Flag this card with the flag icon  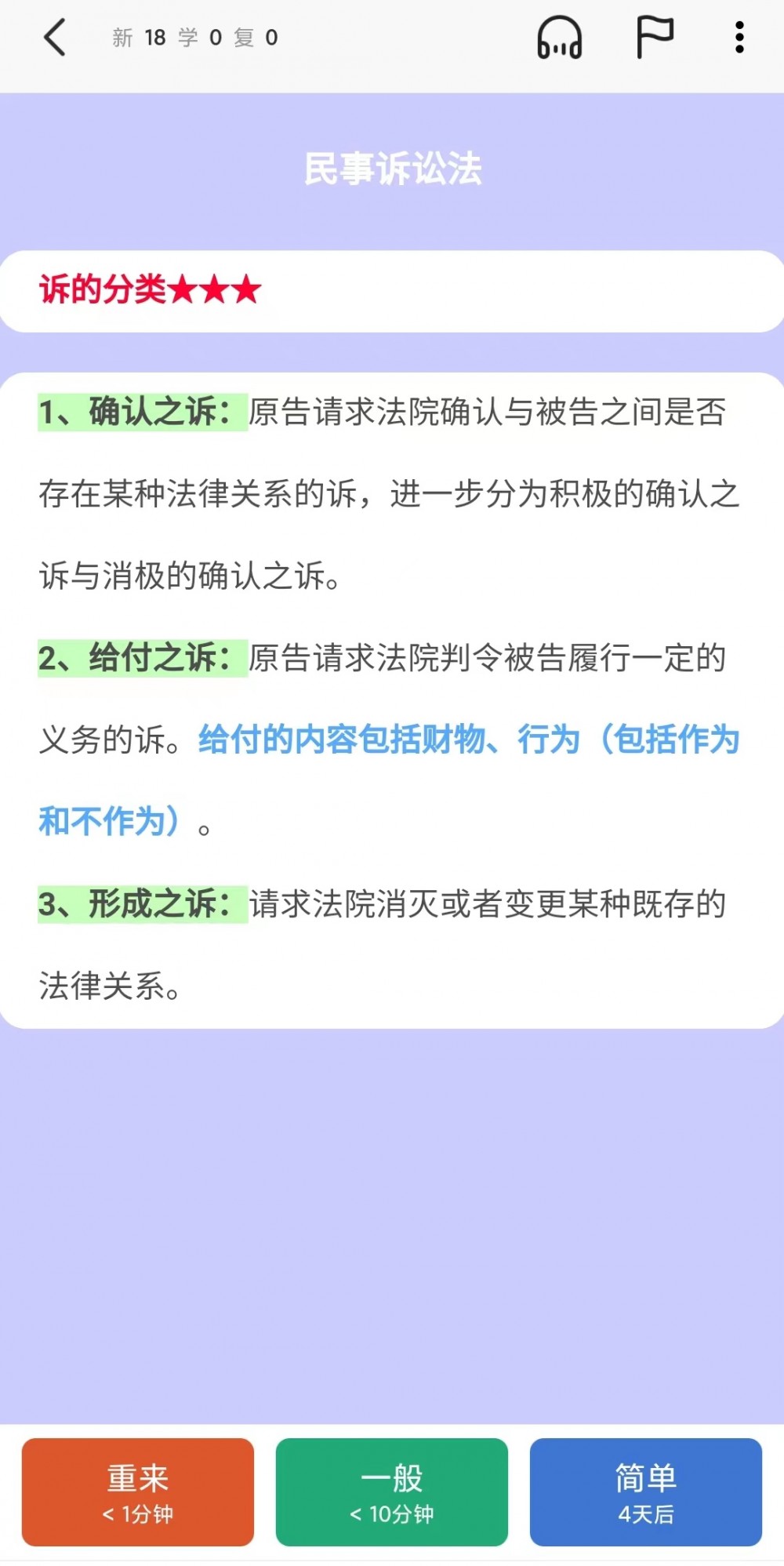click(x=654, y=37)
